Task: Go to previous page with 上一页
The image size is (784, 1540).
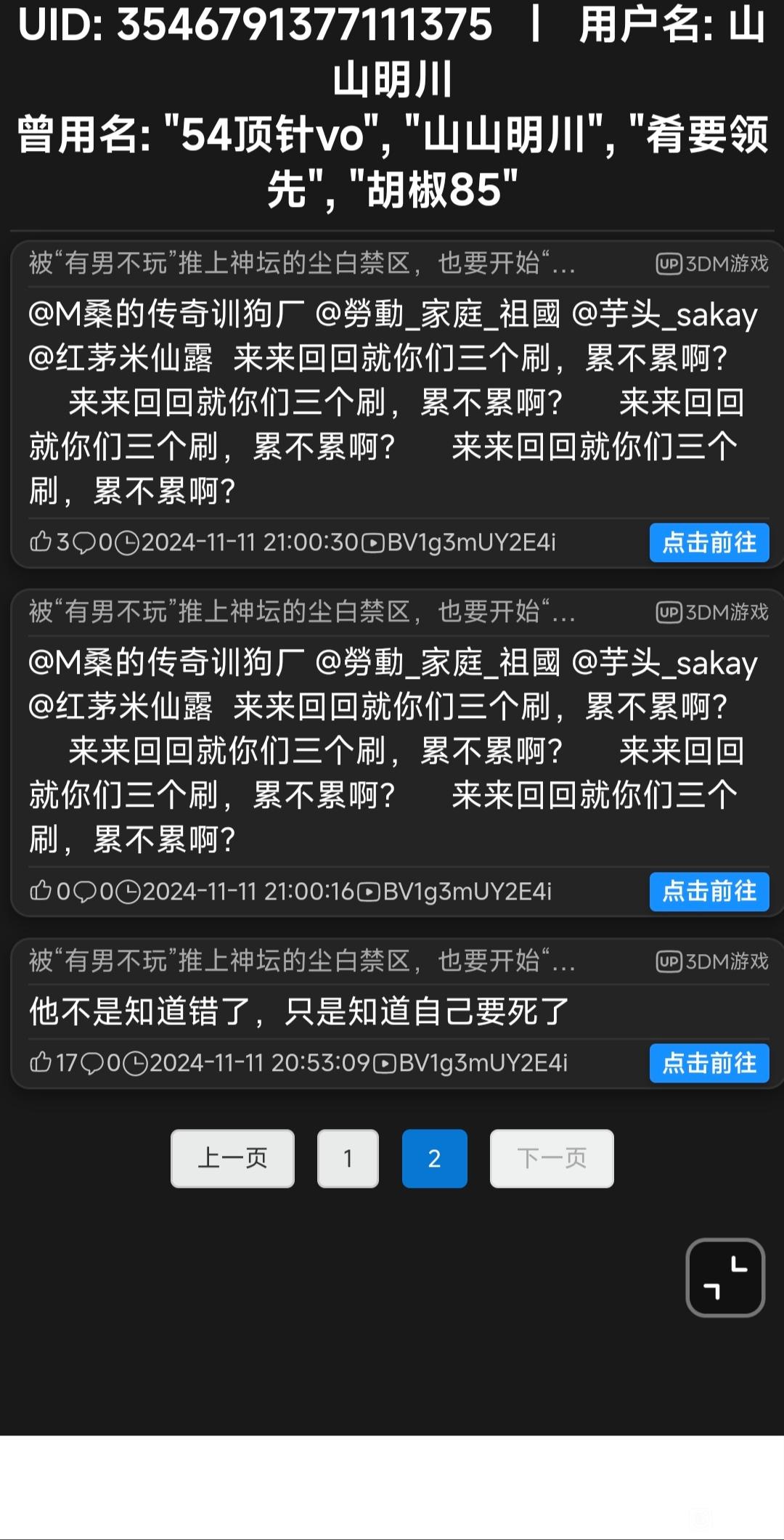Action: (232, 1158)
